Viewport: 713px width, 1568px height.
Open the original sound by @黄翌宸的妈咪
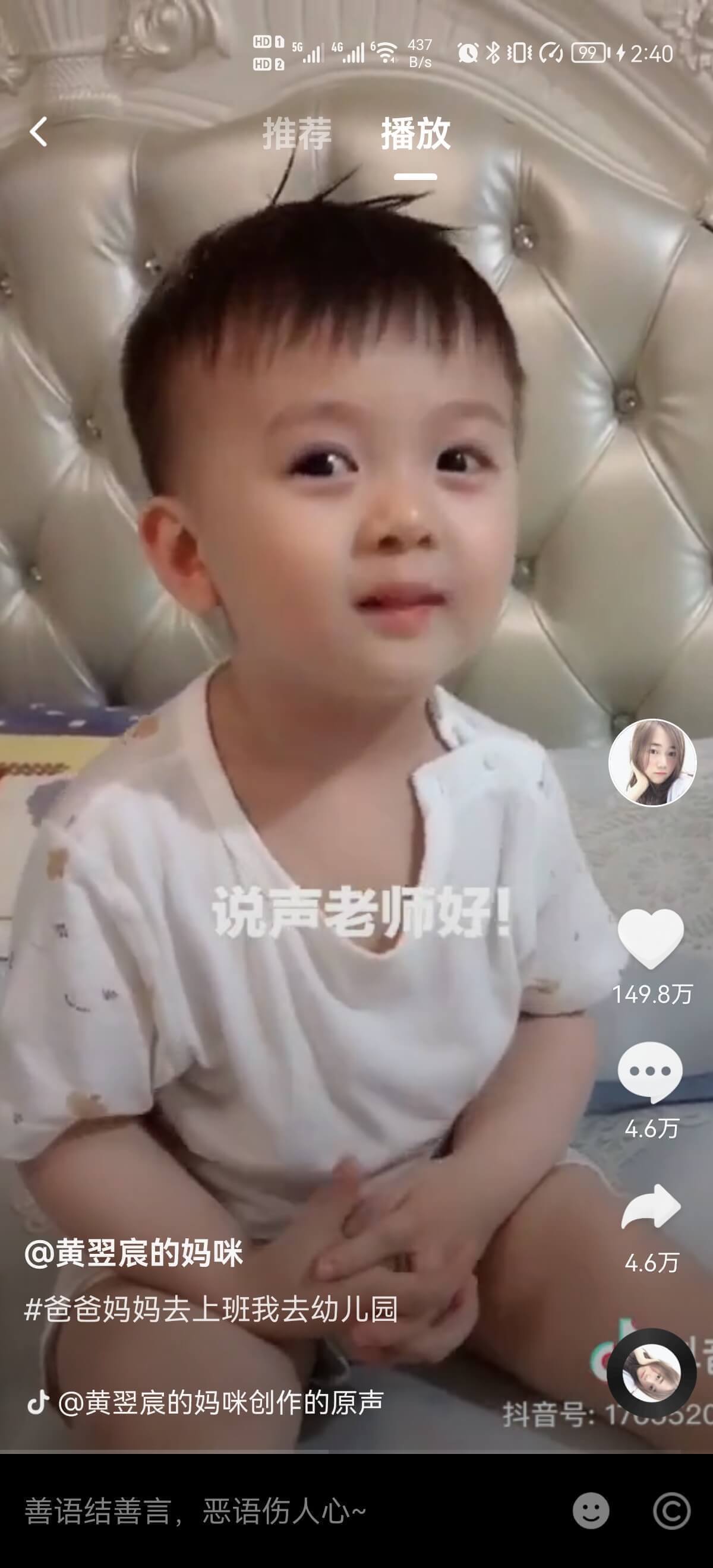tap(219, 1402)
